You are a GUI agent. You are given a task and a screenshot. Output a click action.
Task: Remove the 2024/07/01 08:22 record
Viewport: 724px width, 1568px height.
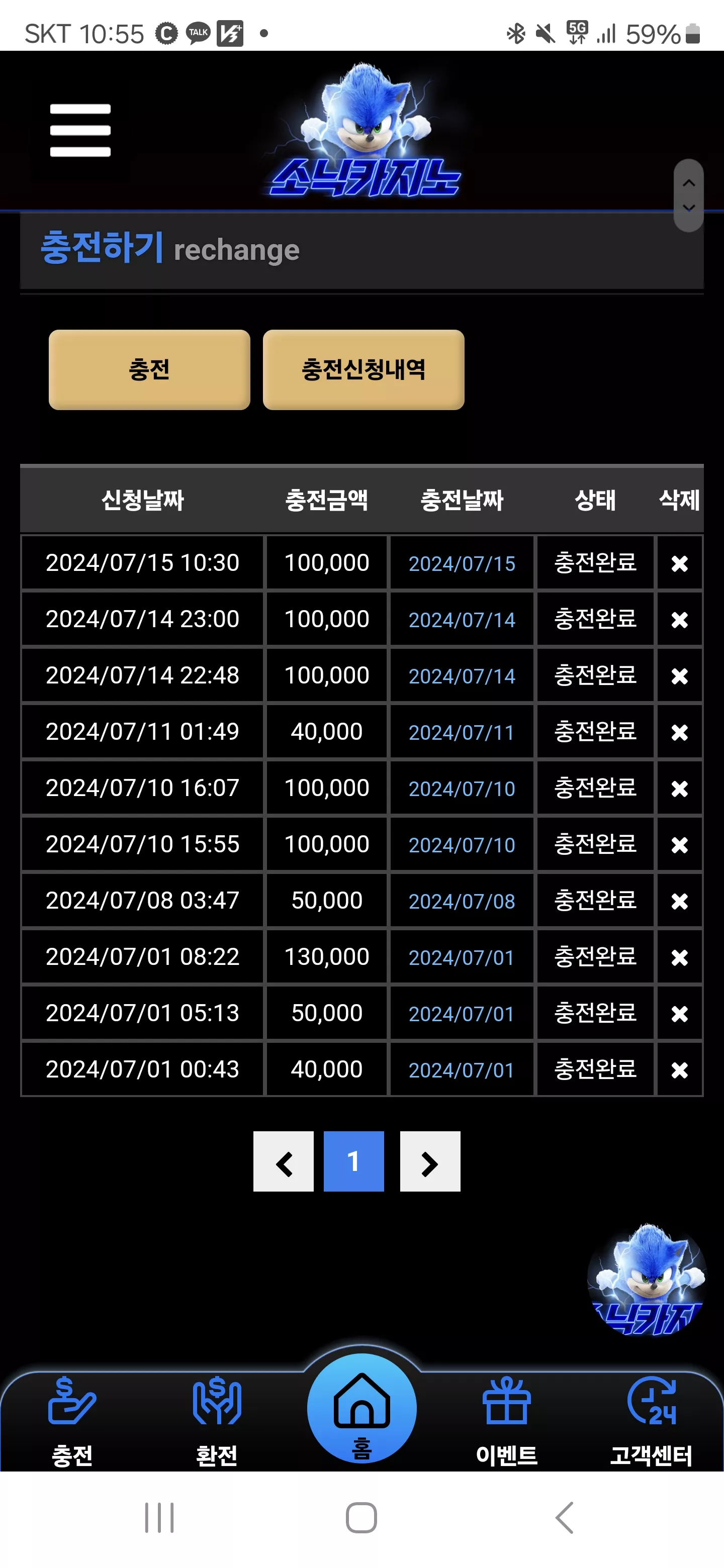(x=679, y=957)
